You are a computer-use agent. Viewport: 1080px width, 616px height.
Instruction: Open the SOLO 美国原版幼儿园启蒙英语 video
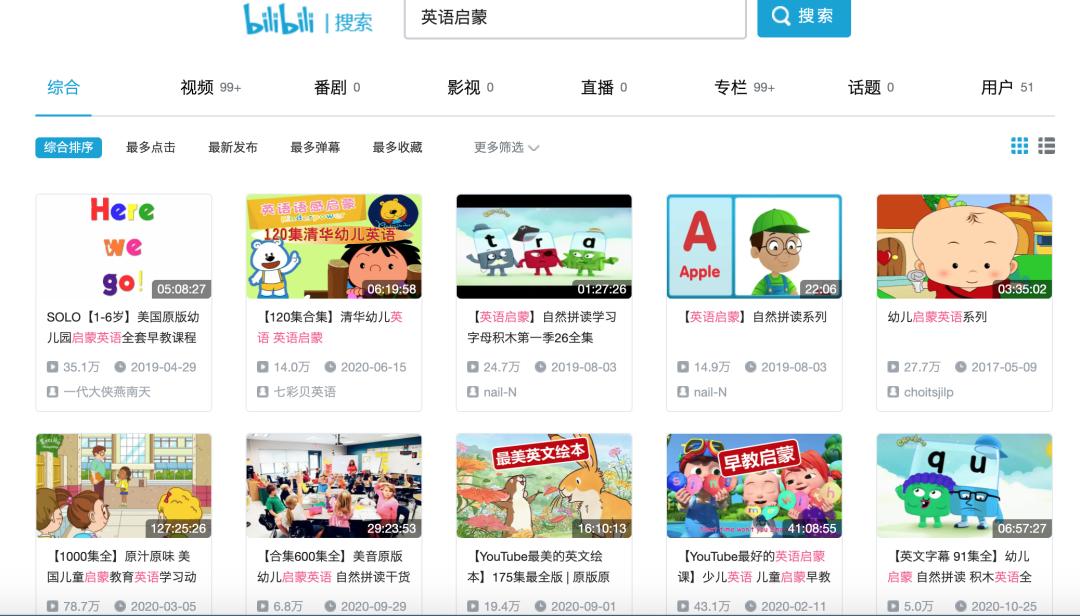pyautogui.click(x=124, y=247)
